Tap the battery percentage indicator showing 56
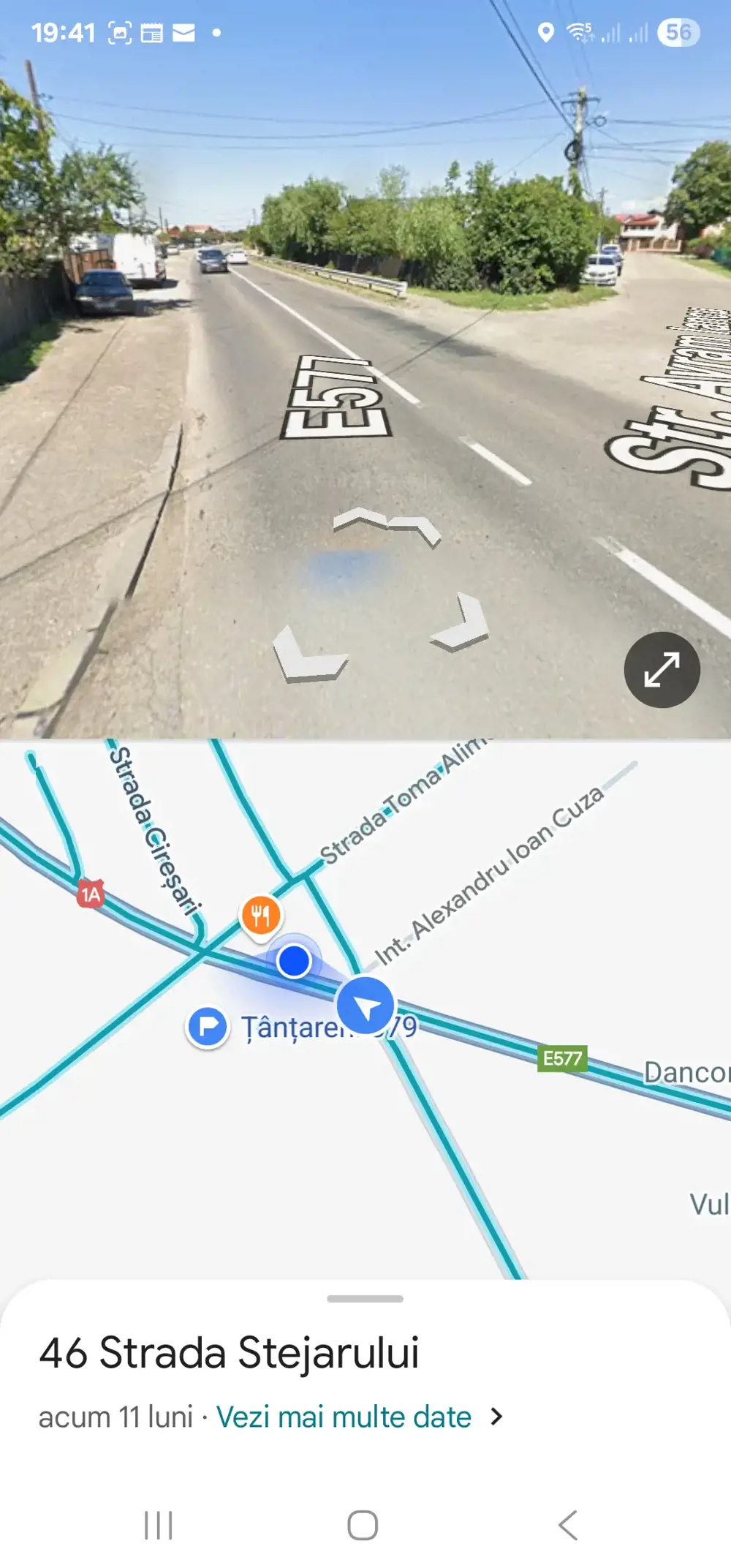 tap(678, 31)
